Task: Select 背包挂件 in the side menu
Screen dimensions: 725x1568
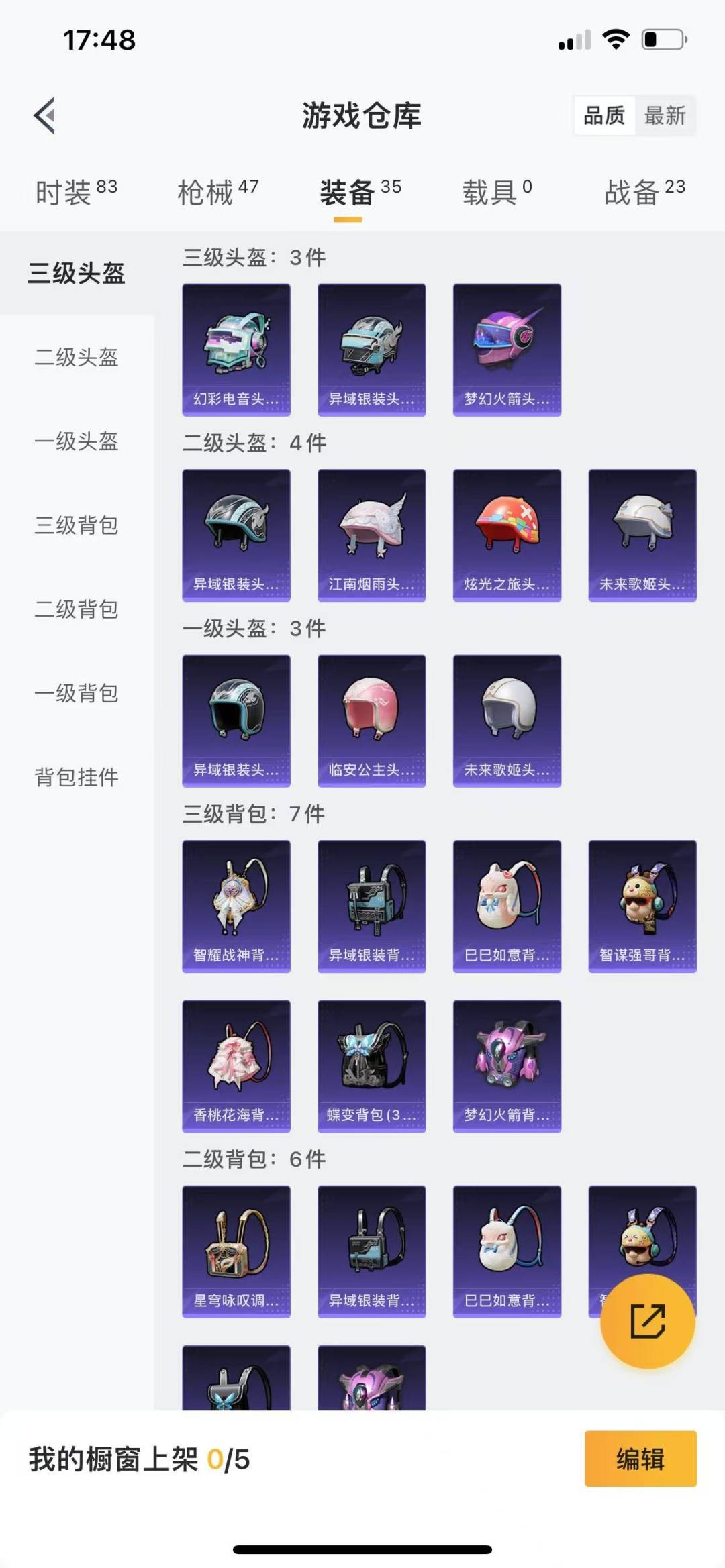Action: tap(77, 777)
